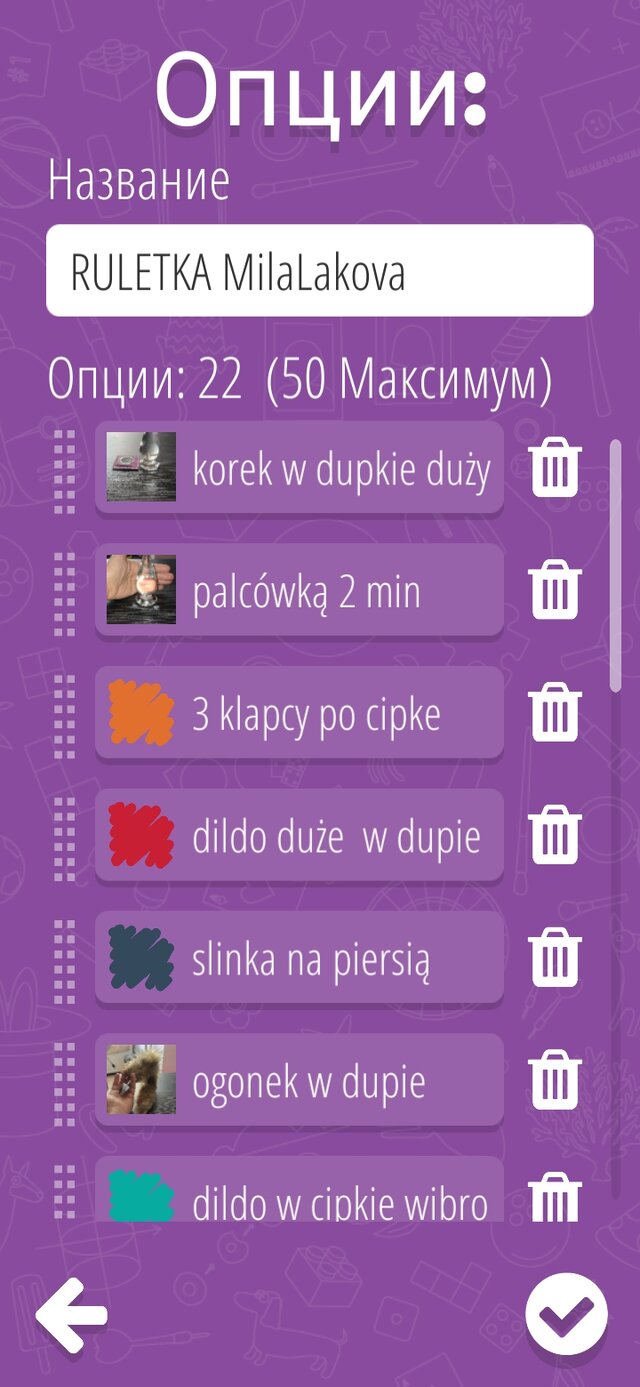This screenshot has width=640, height=1387.
Task: Delete the "korek w dupkie duży" option
Action: [555, 468]
